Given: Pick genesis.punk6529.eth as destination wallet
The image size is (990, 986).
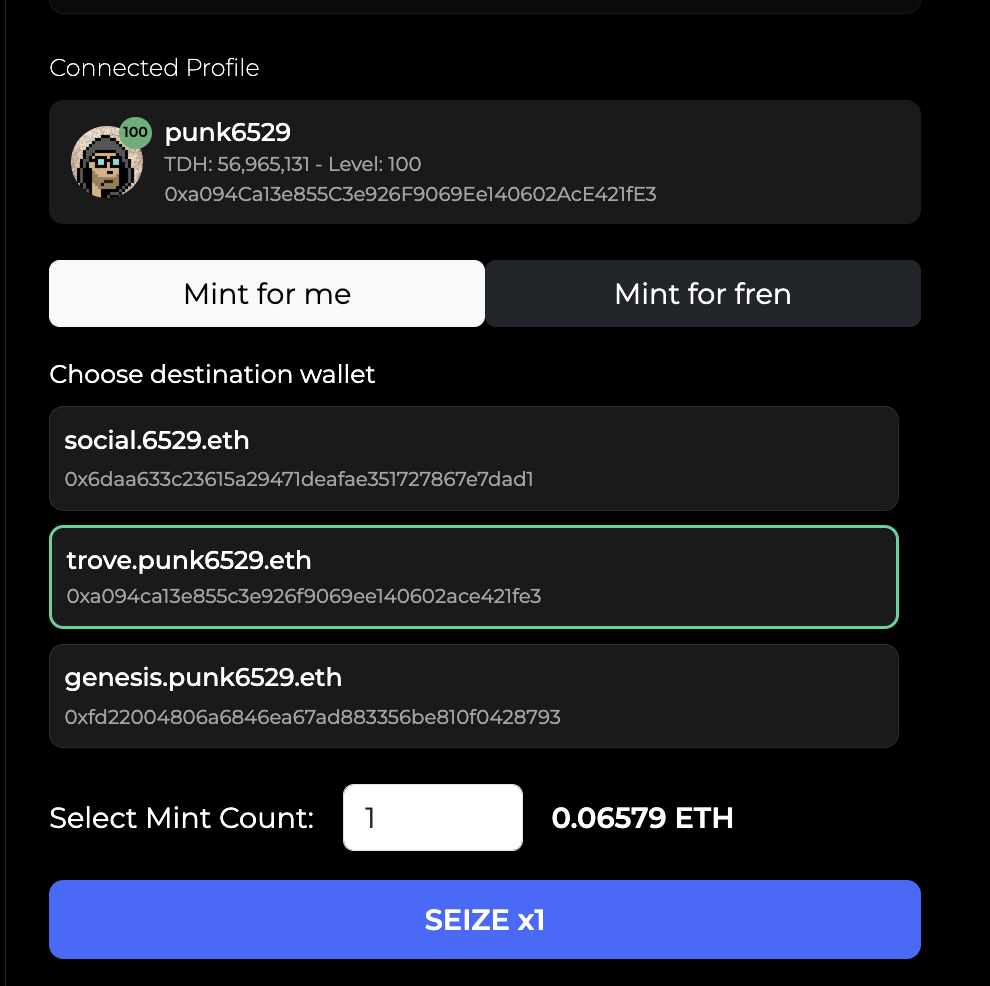Looking at the screenshot, I should tap(473, 696).
